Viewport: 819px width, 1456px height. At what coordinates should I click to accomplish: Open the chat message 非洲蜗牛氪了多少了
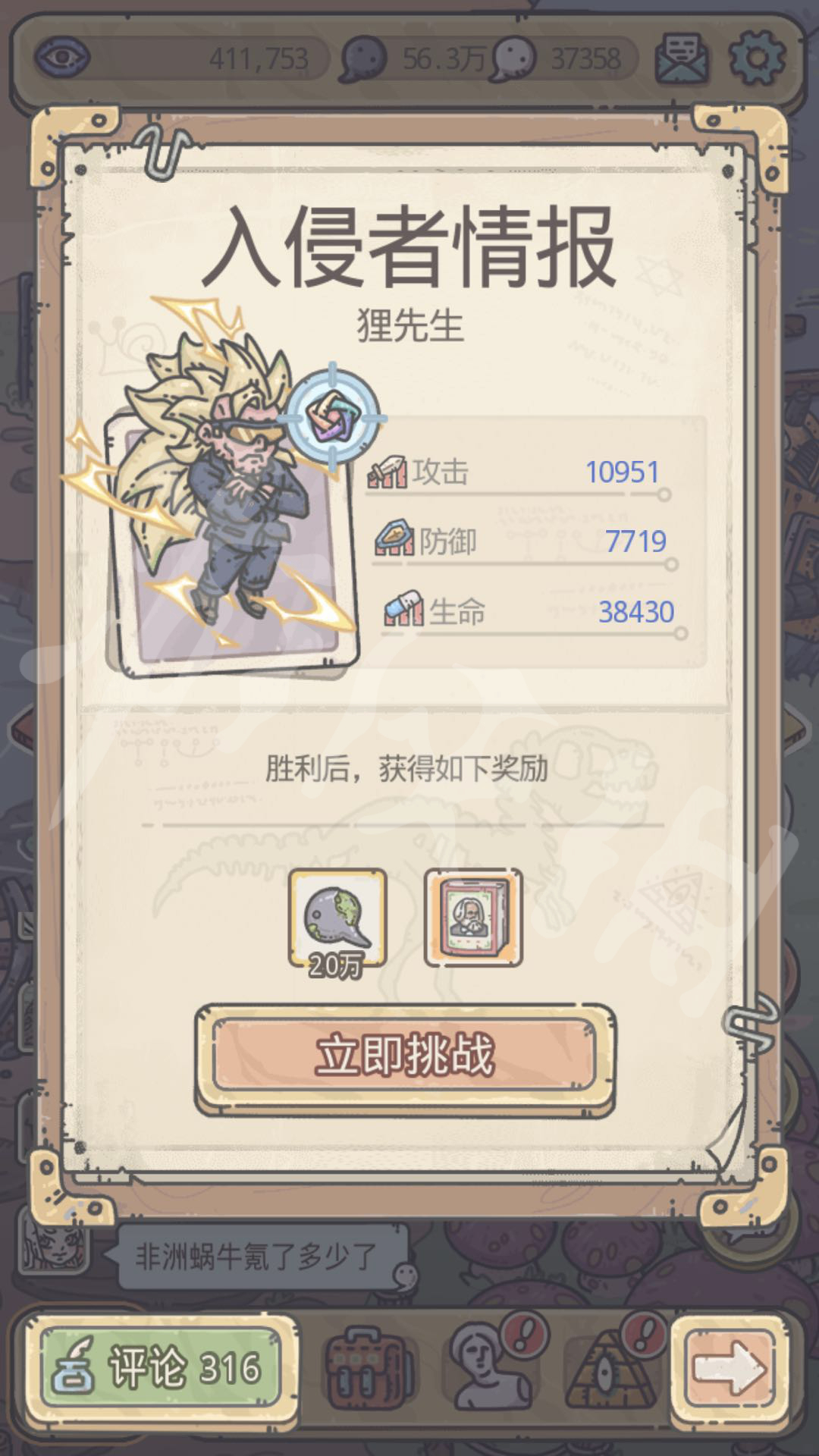[258, 1257]
